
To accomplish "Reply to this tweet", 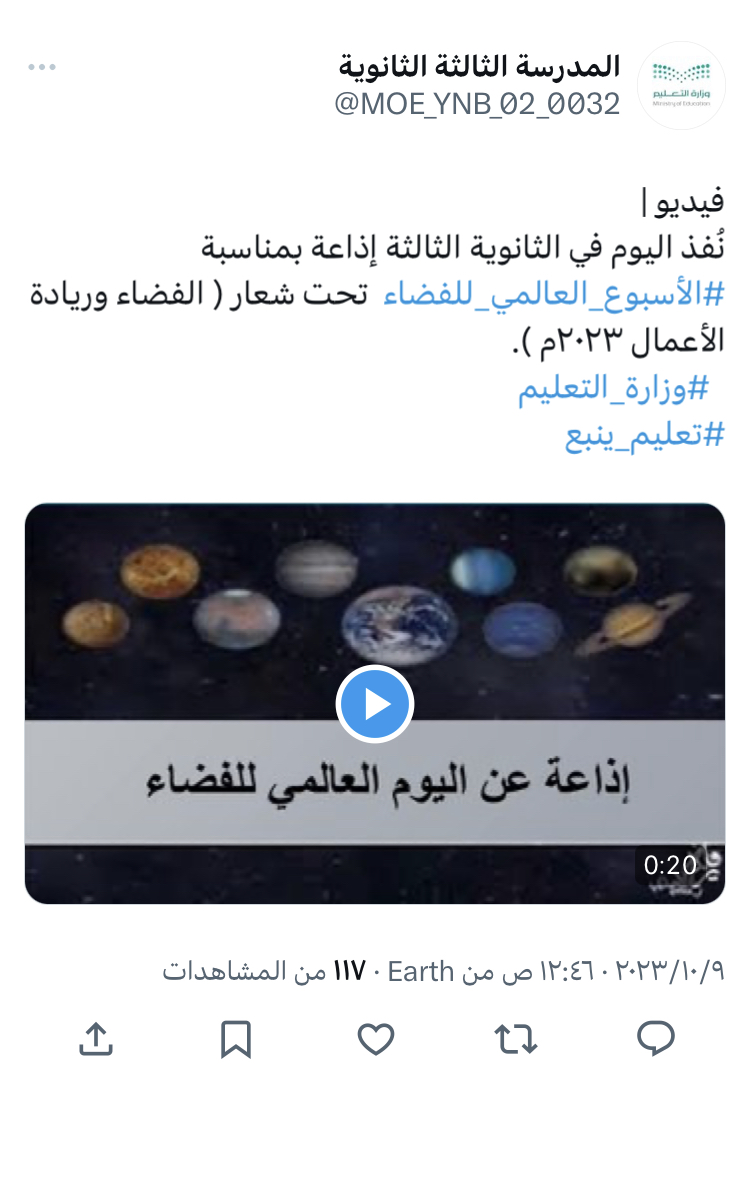I will [656, 1040].
